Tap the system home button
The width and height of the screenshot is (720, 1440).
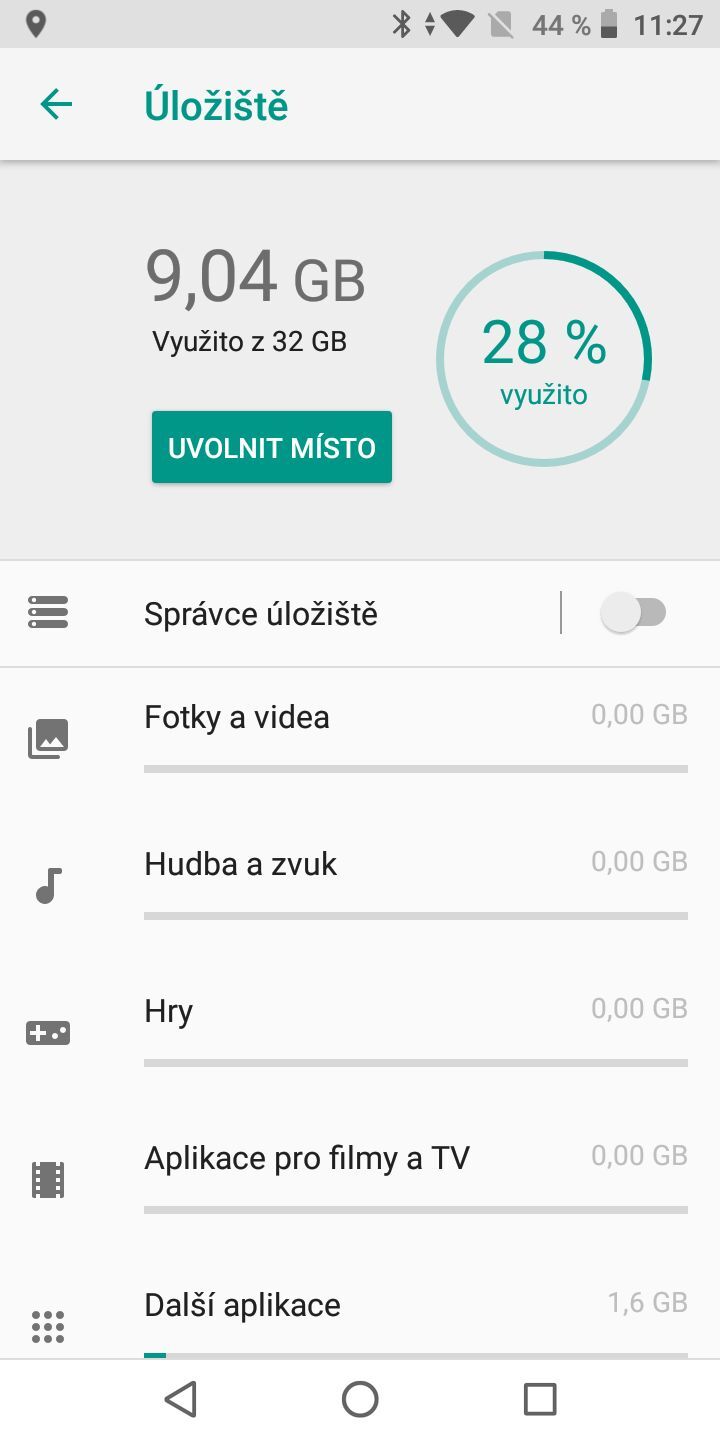(x=360, y=1399)
